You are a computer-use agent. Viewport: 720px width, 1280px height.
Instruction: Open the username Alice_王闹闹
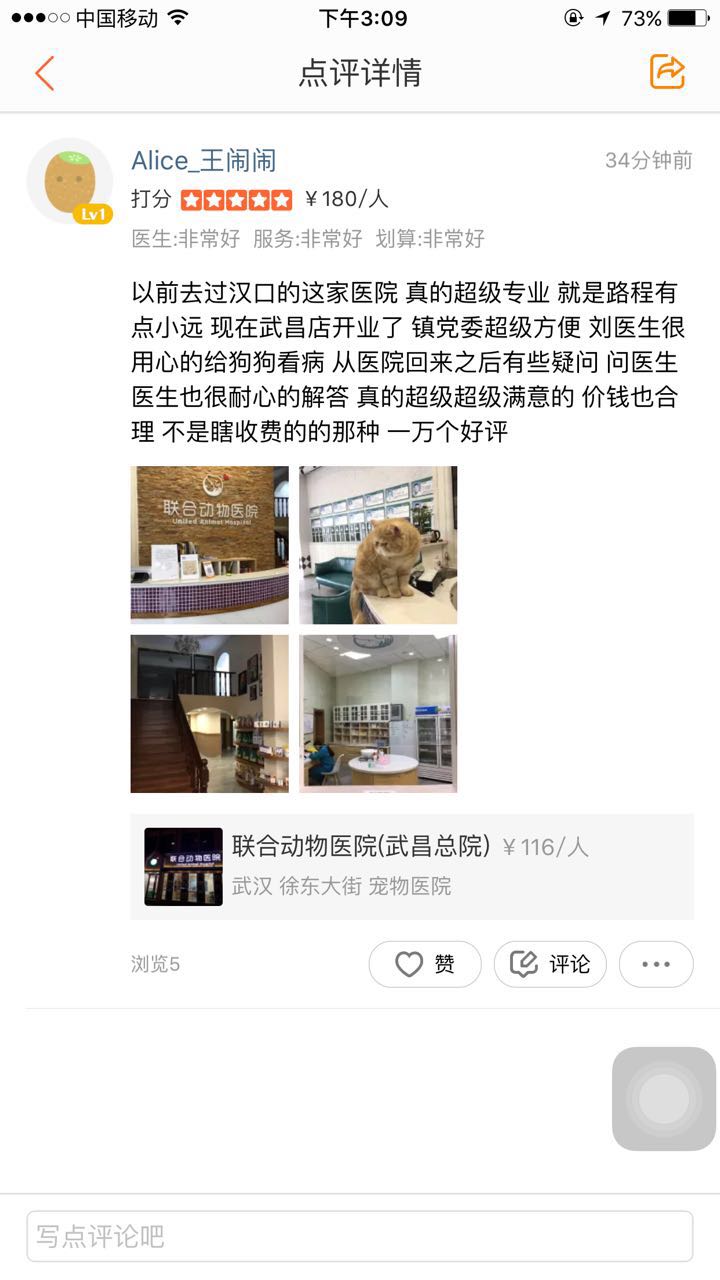(204, 160)
